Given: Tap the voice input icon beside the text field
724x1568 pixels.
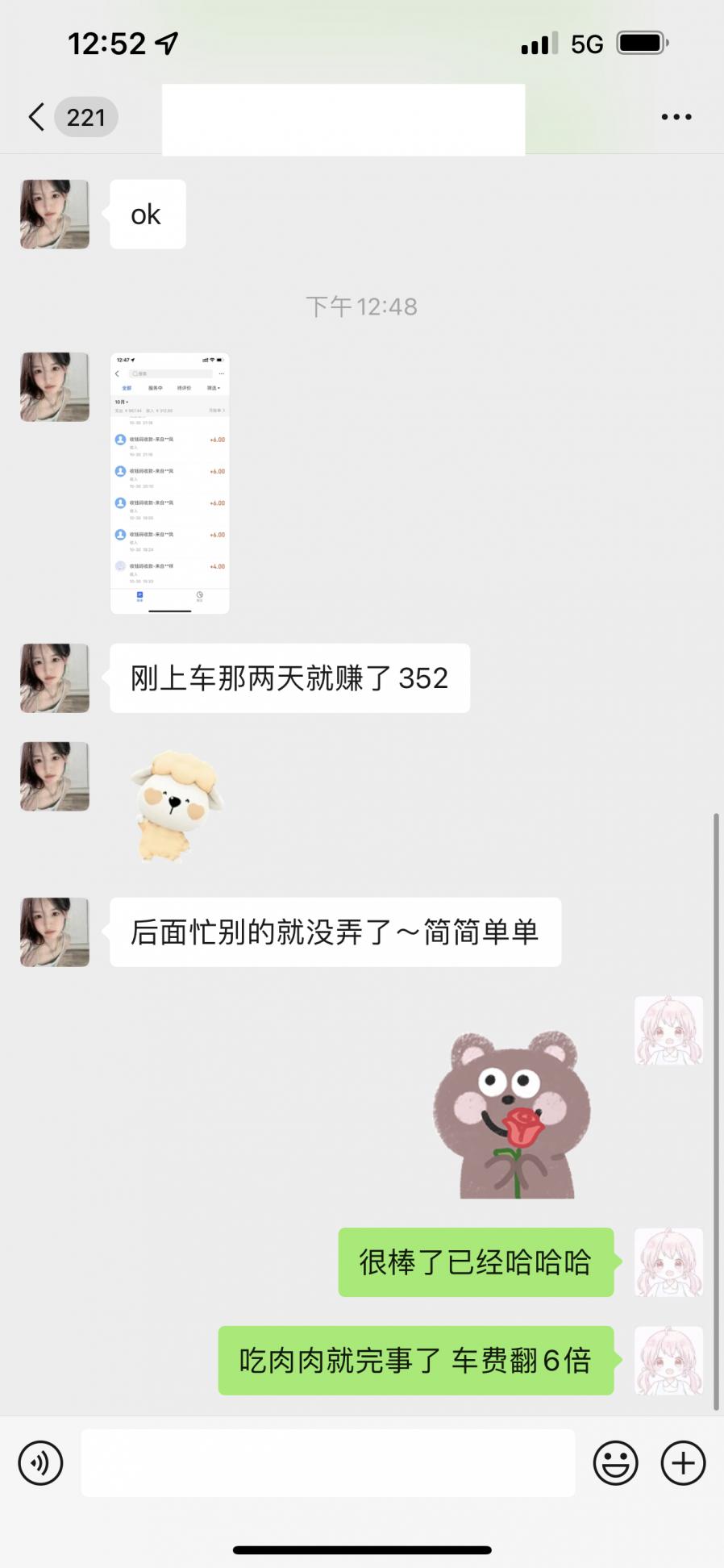Looking at the screenshot, I should coord(40,1462).
